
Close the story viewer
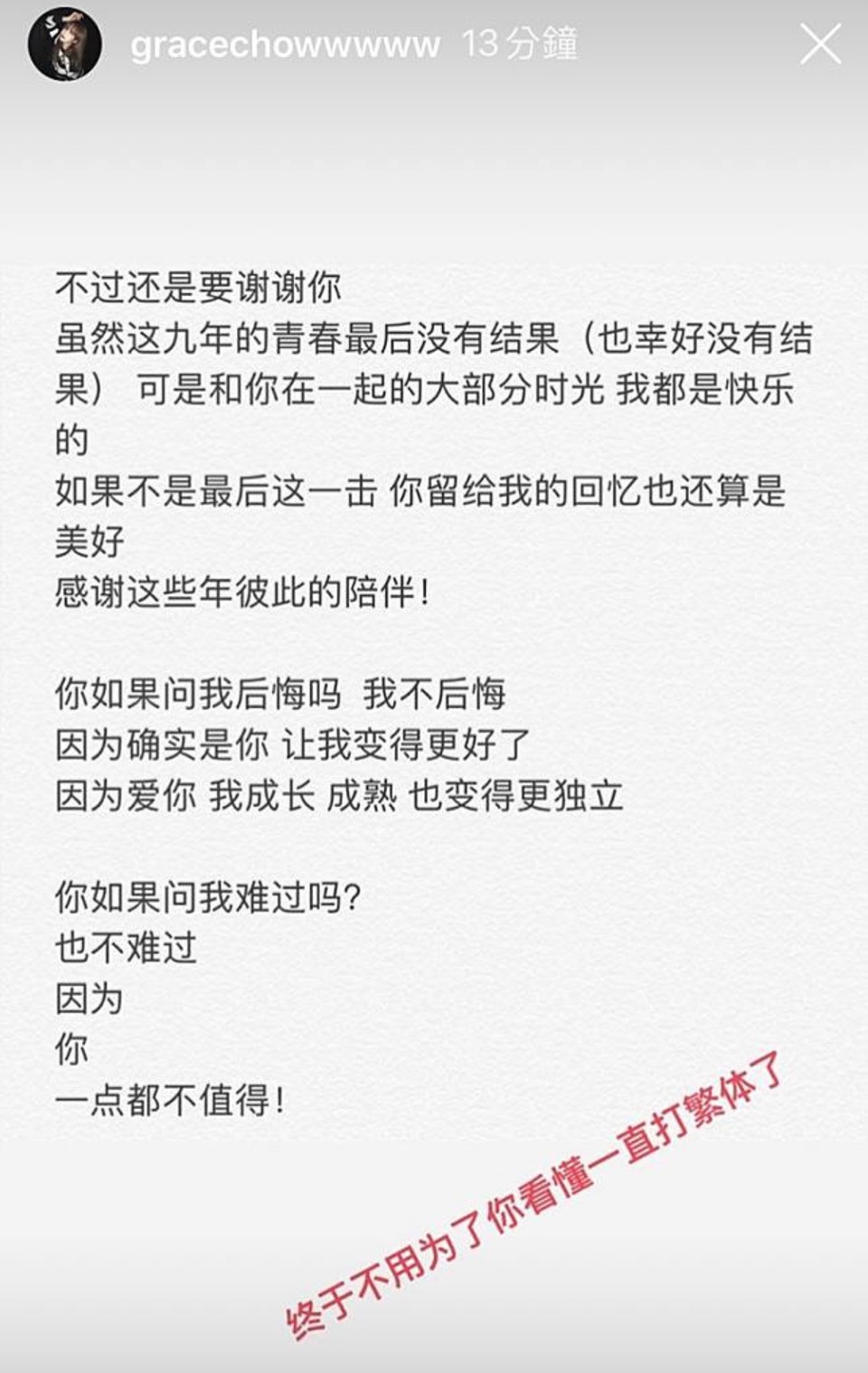pyautogui.click(x=819, y=43)
